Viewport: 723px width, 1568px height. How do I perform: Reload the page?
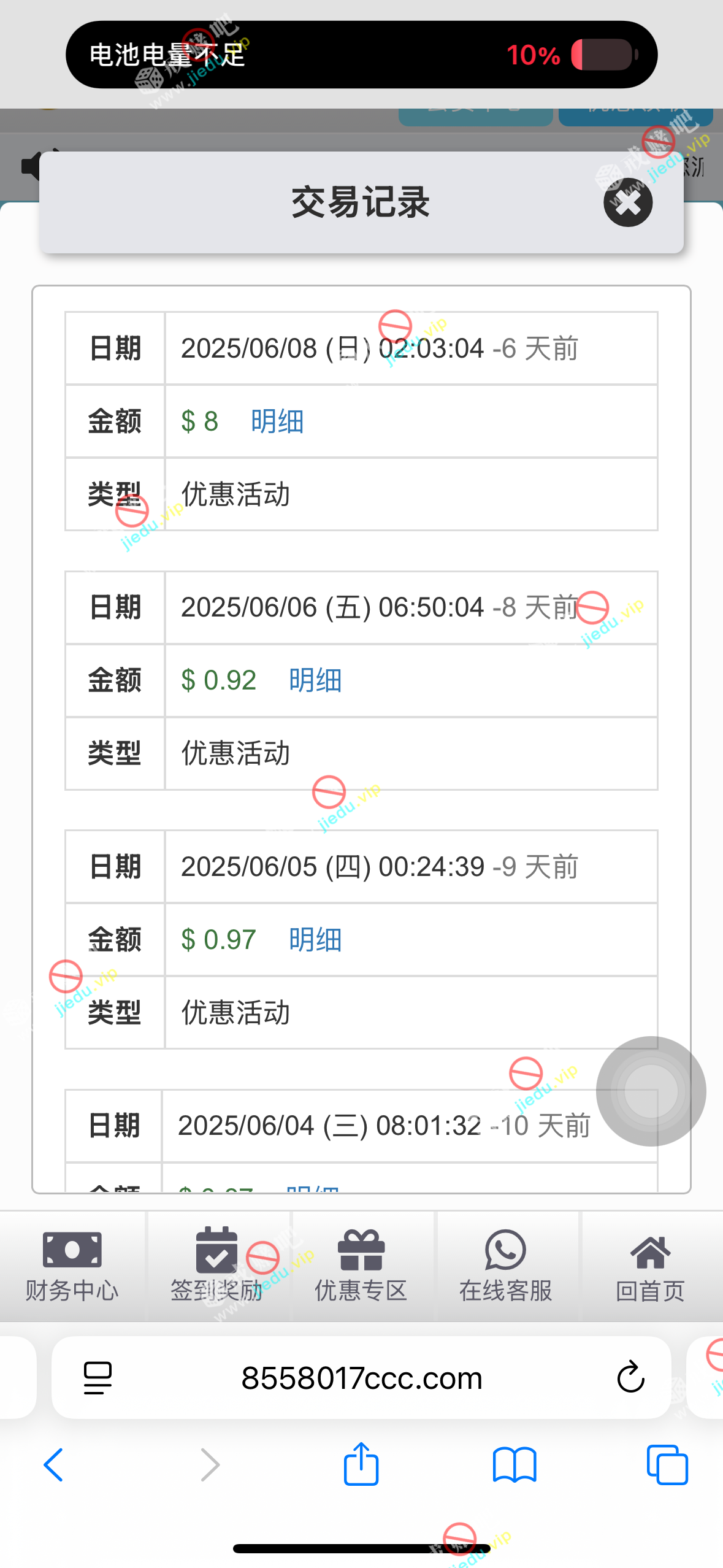tap(630, 1378)
